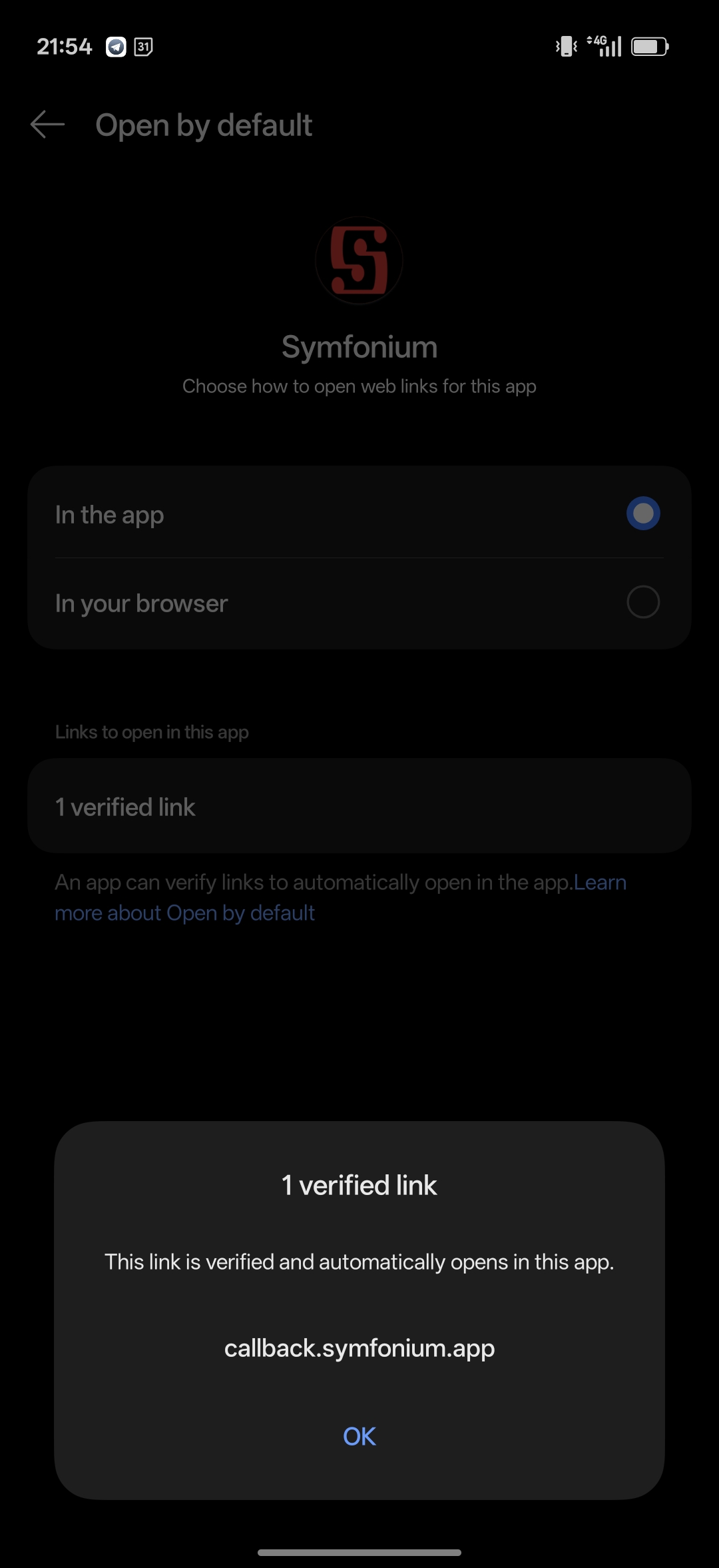Choose In your browser option
The height and width of the screenshot is (1568, 719).
point(642,602)
